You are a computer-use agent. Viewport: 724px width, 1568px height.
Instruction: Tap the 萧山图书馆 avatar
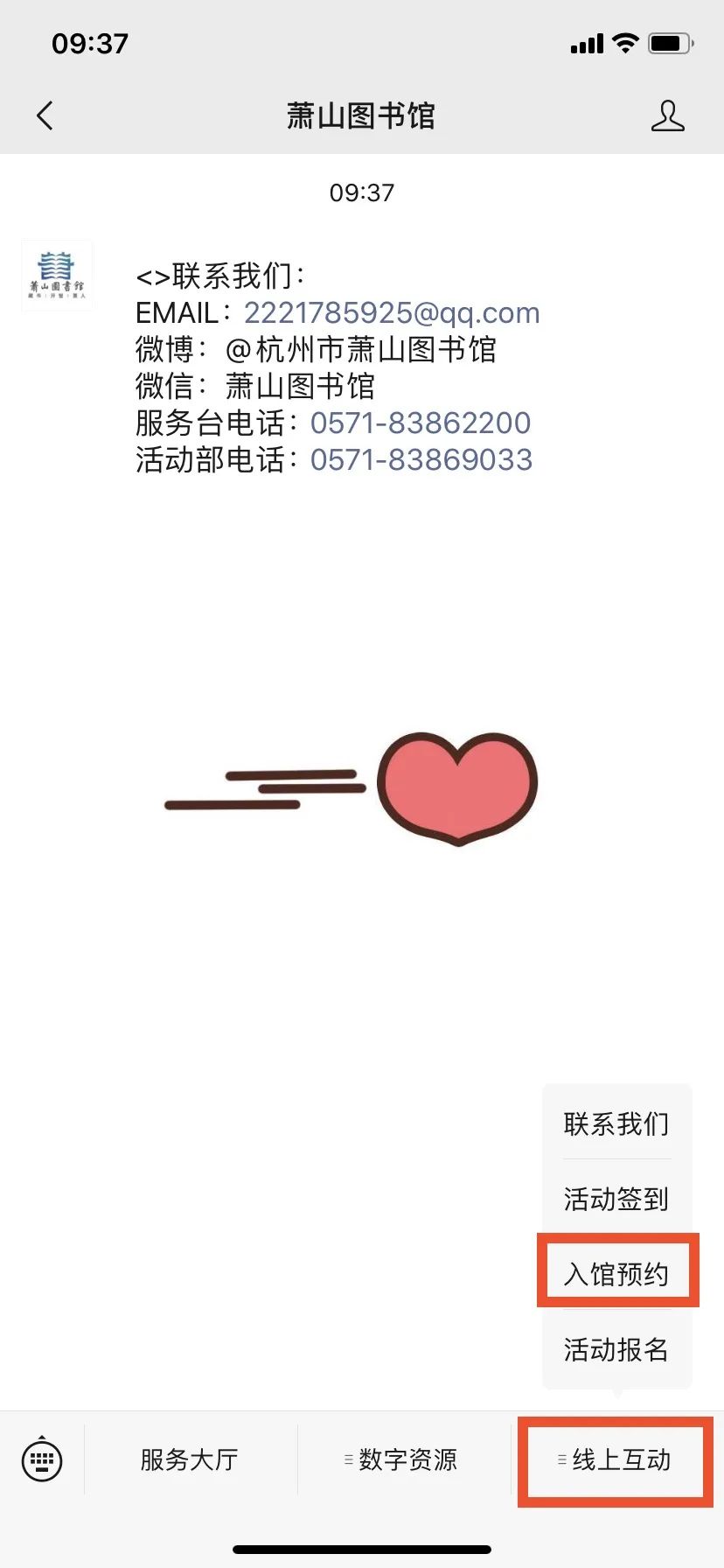tap(57, 275)
